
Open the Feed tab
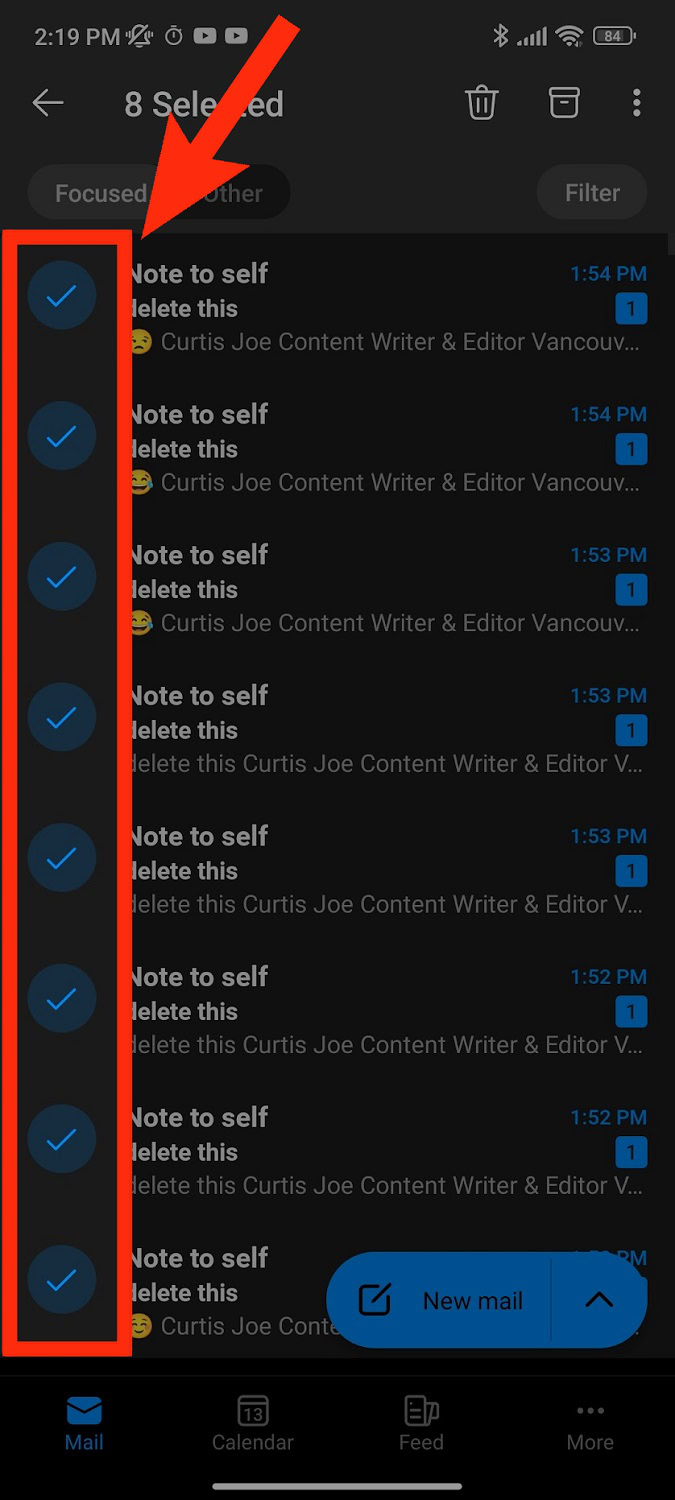tap(421, 1424)
